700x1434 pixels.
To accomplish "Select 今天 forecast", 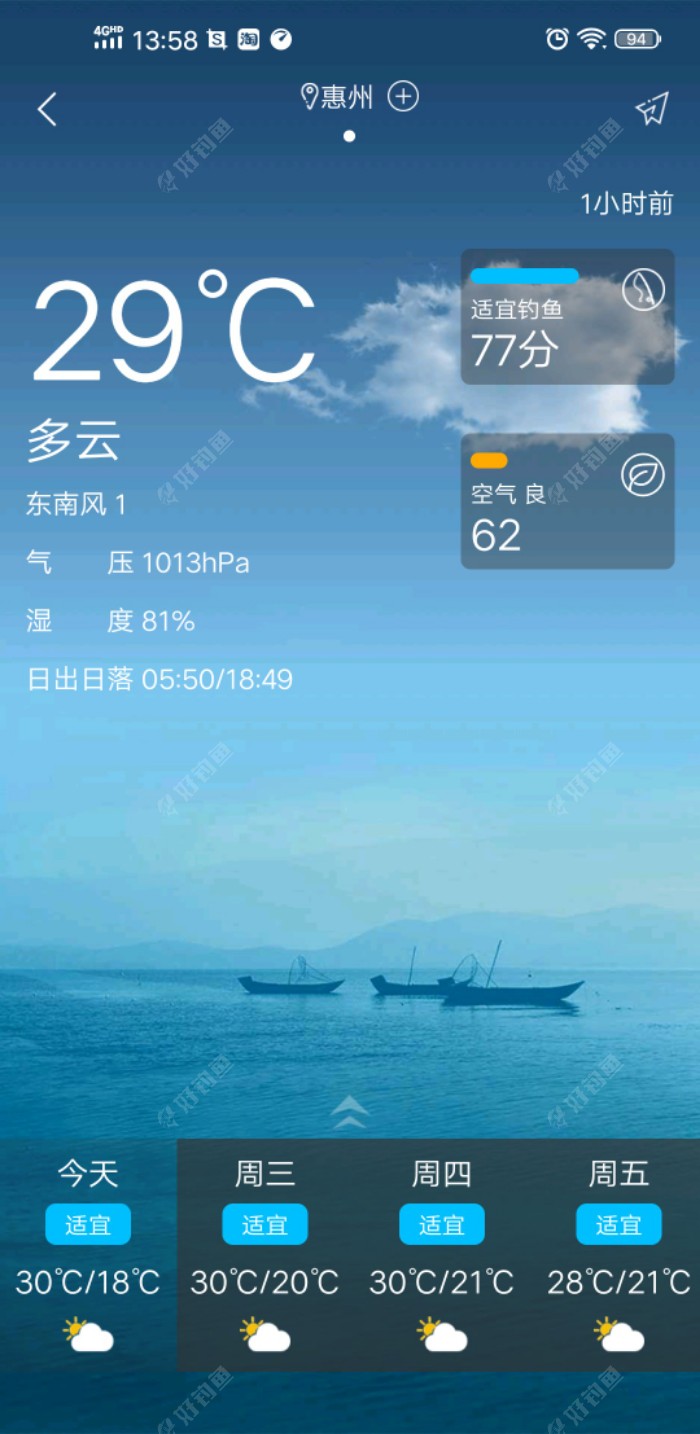I will tap(88, 1254).
